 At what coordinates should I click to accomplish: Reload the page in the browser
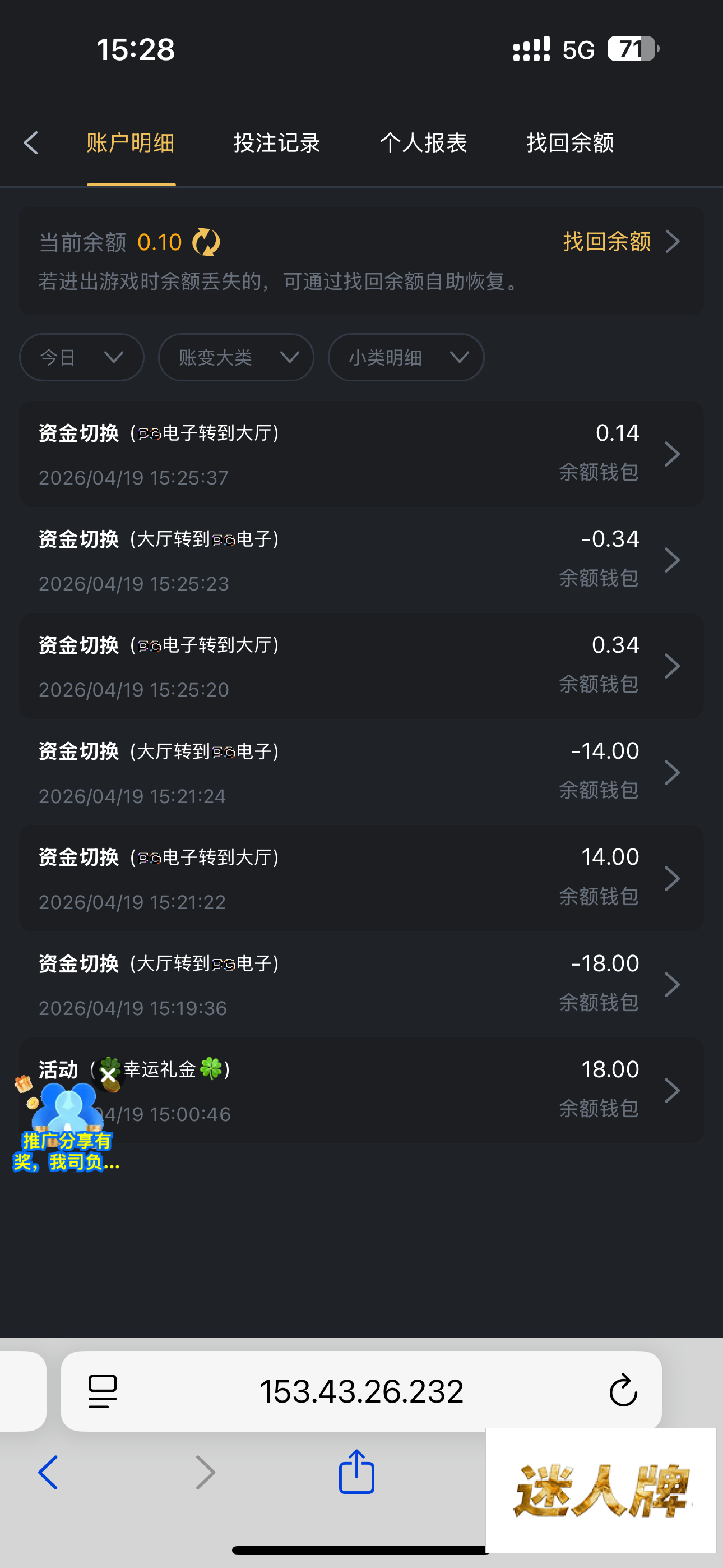pyautogui.click(x=623, y=1391)
